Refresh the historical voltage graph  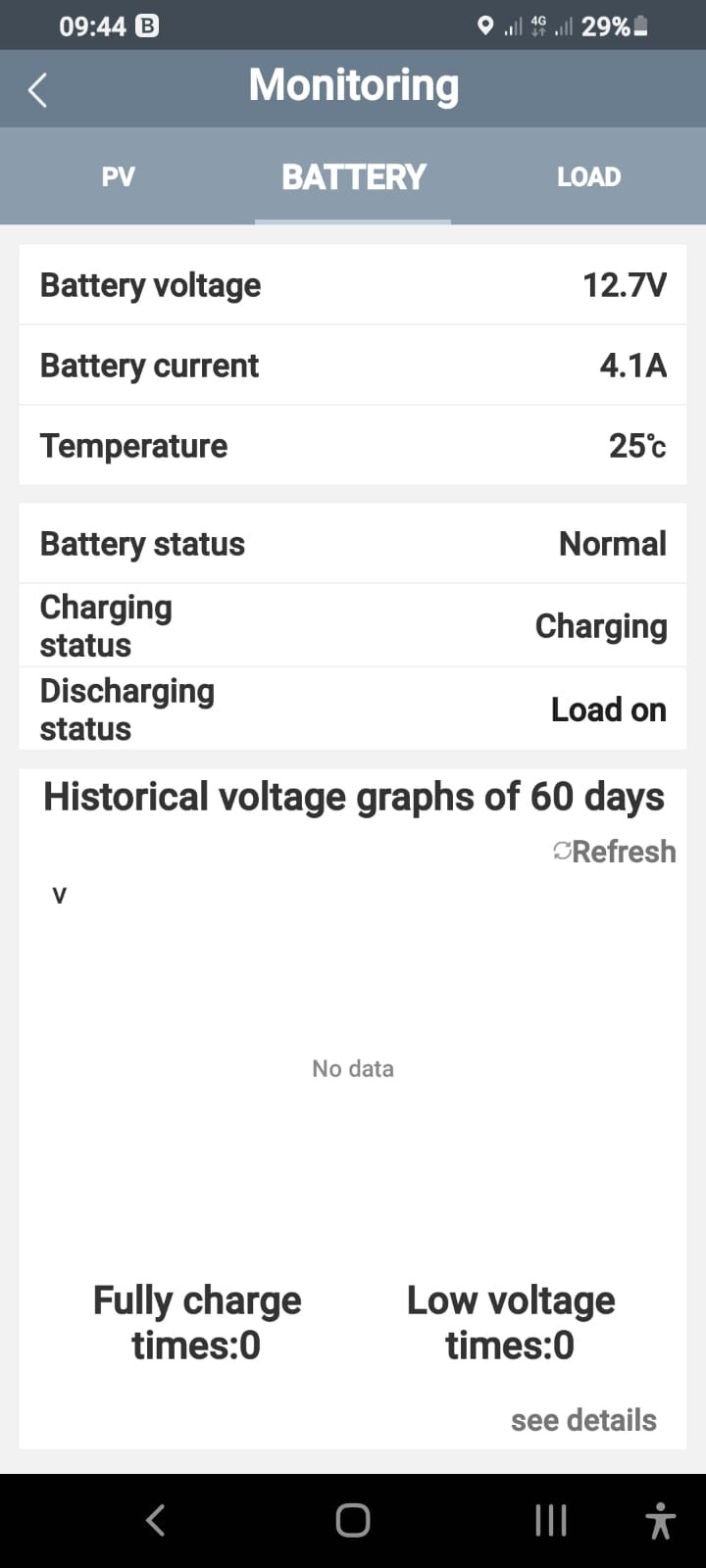[x=615, y=852]
